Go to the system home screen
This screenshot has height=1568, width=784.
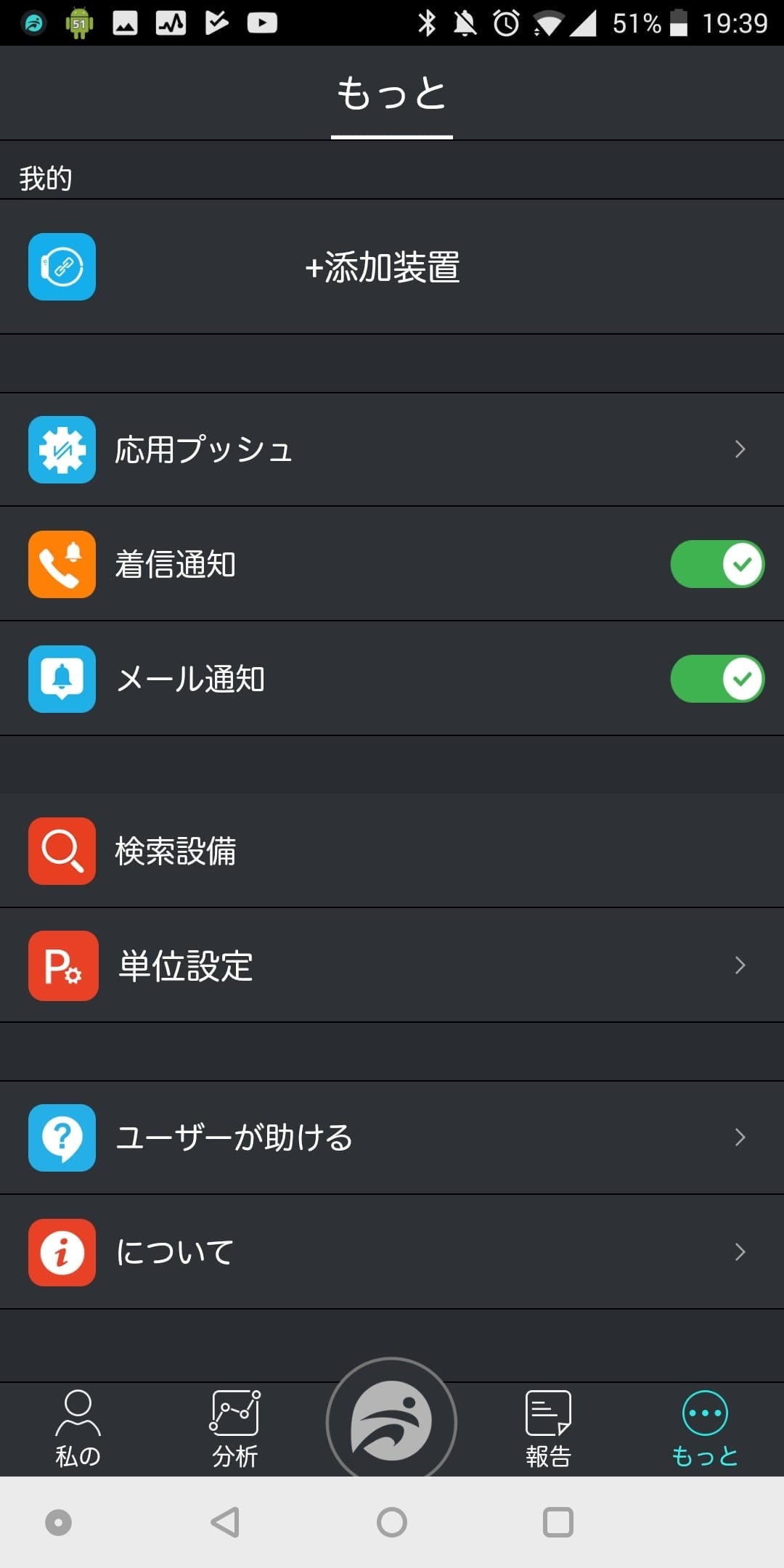coord(392,1522)
